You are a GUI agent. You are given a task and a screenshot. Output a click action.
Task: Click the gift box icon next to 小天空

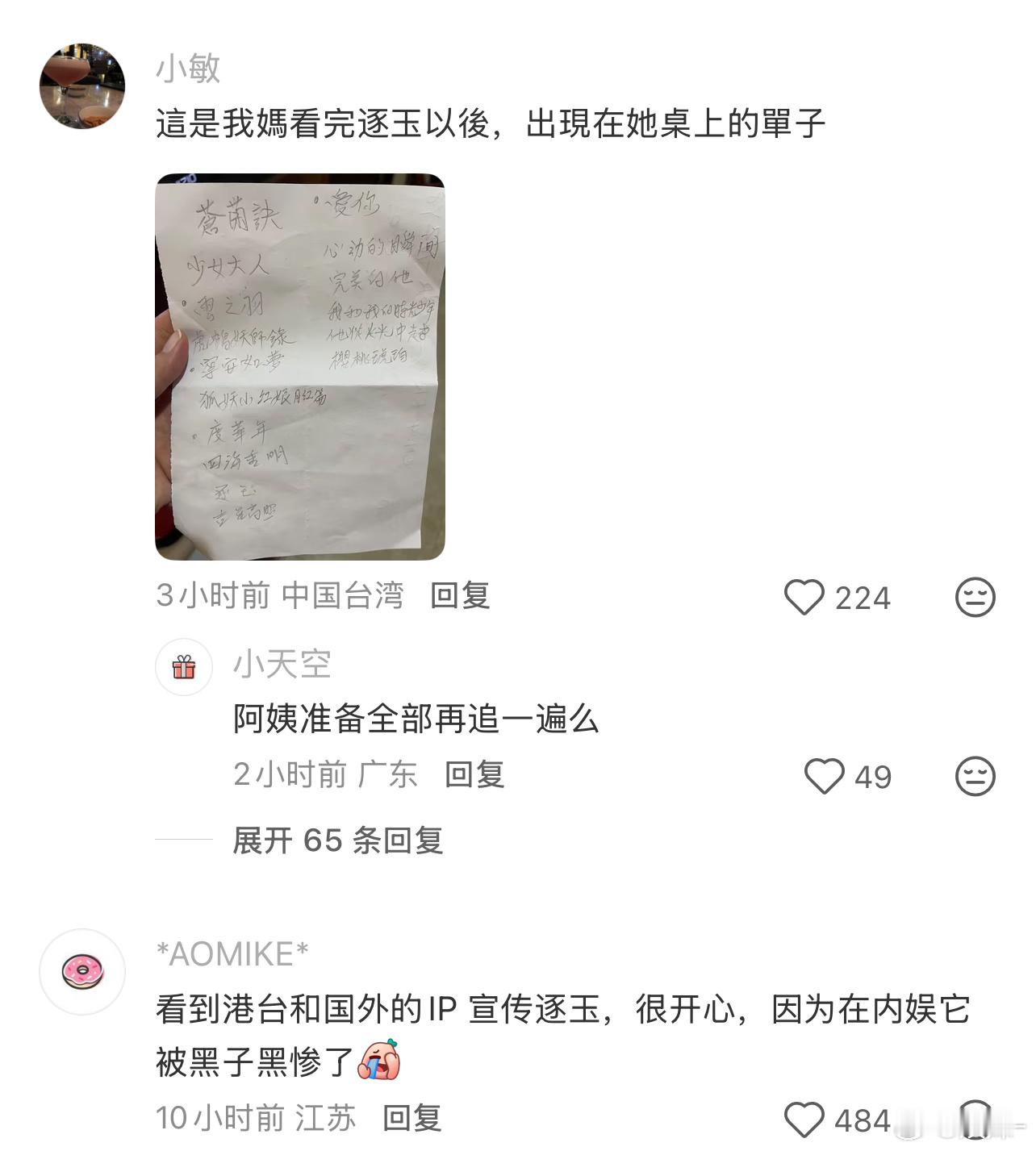[x=185, y=667]
